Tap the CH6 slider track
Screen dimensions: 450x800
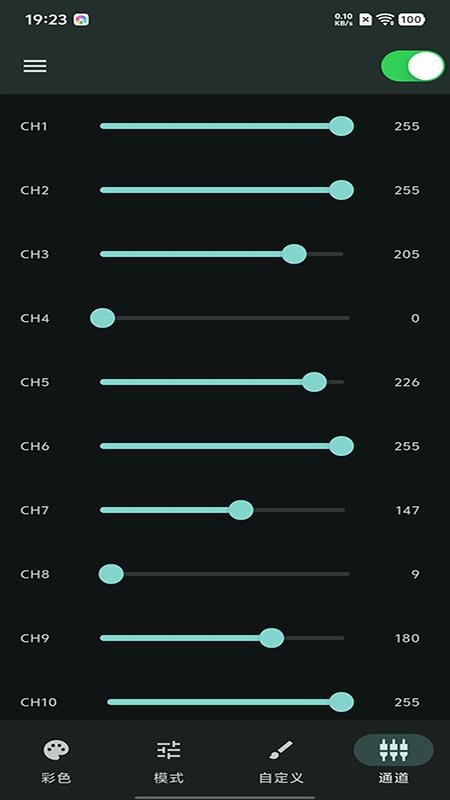pos(224,446)
